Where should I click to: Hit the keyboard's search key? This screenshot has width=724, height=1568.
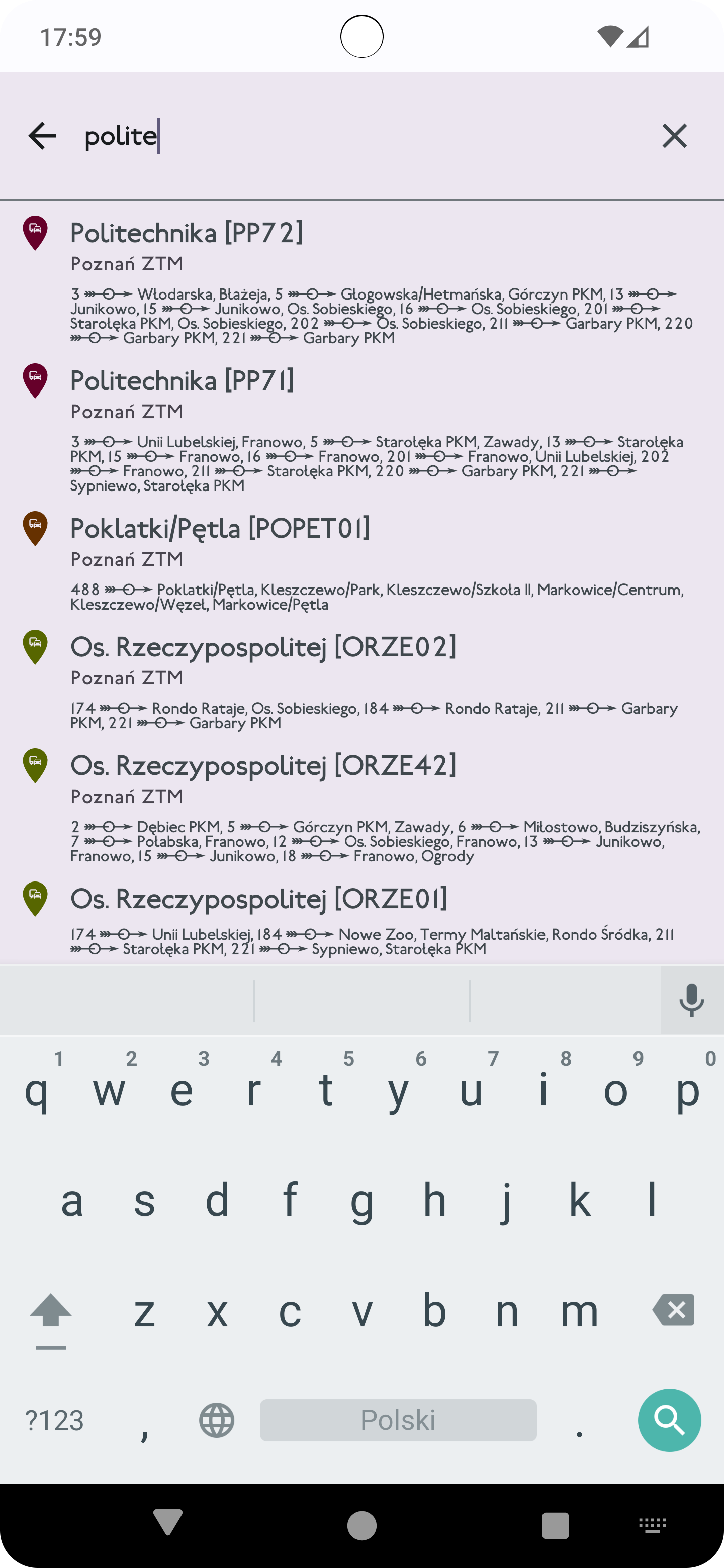tap(669, 1419)
